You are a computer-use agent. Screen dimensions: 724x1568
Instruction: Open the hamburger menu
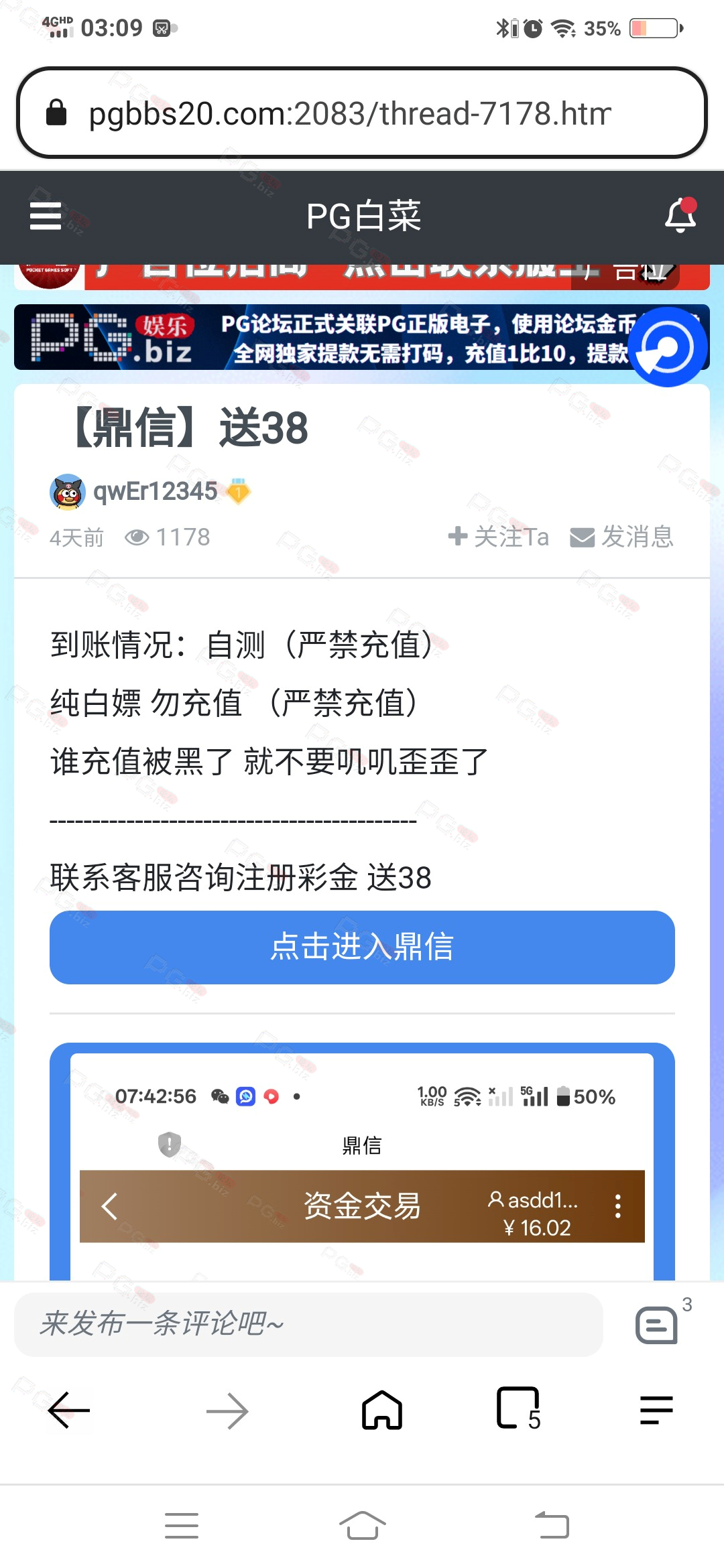(46, 216)
